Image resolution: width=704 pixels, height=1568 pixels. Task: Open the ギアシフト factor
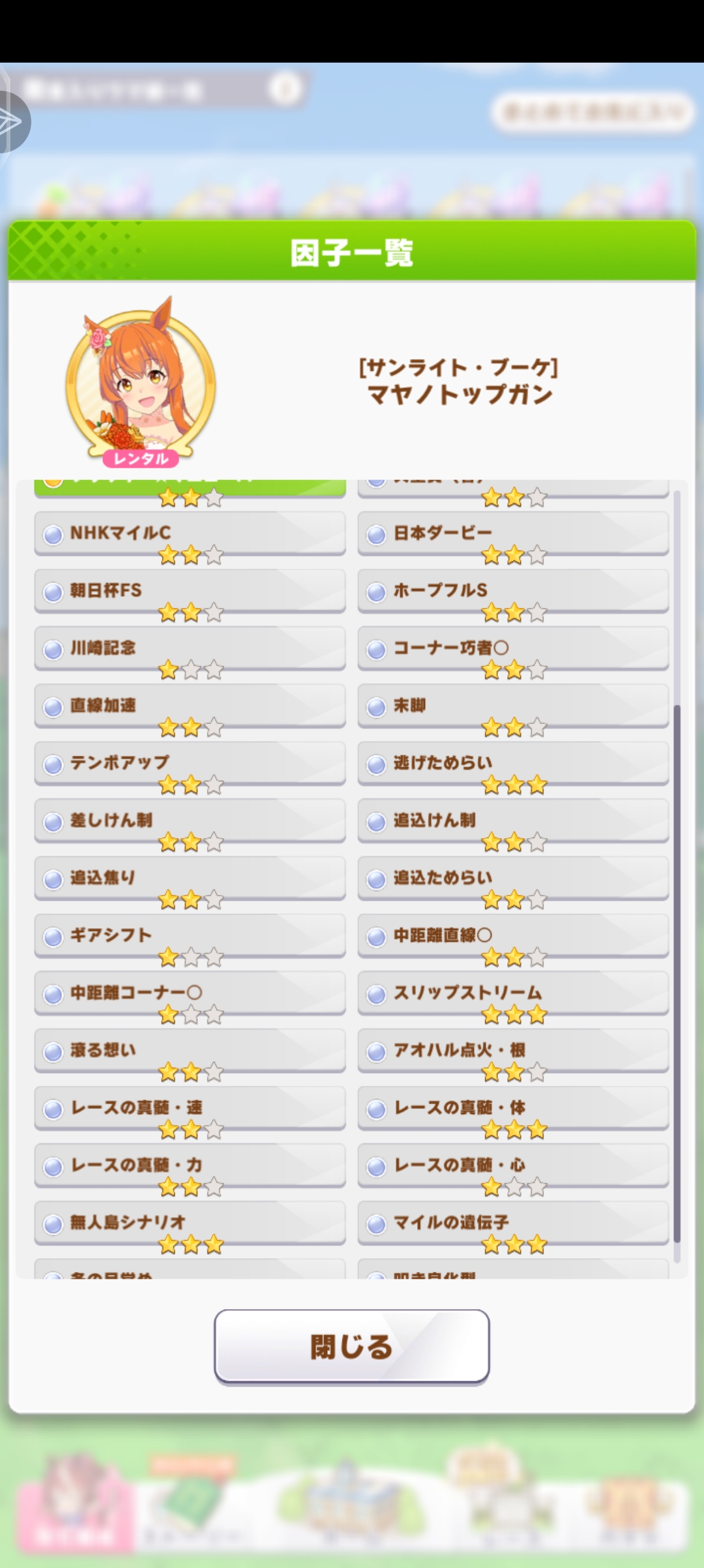click(189, 935)
